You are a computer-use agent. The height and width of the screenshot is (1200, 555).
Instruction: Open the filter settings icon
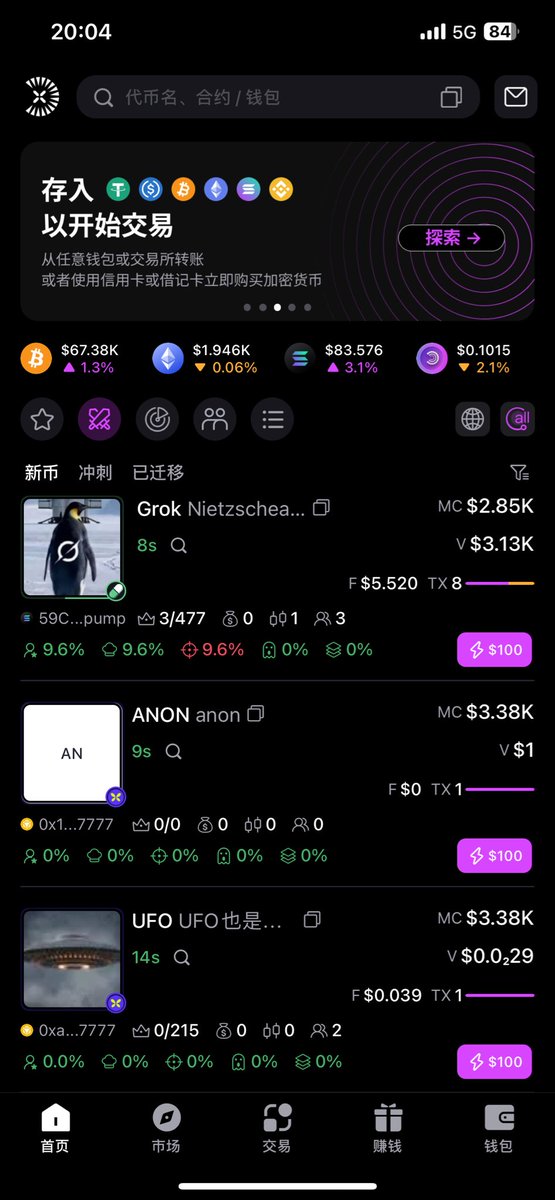pos(518,473)
